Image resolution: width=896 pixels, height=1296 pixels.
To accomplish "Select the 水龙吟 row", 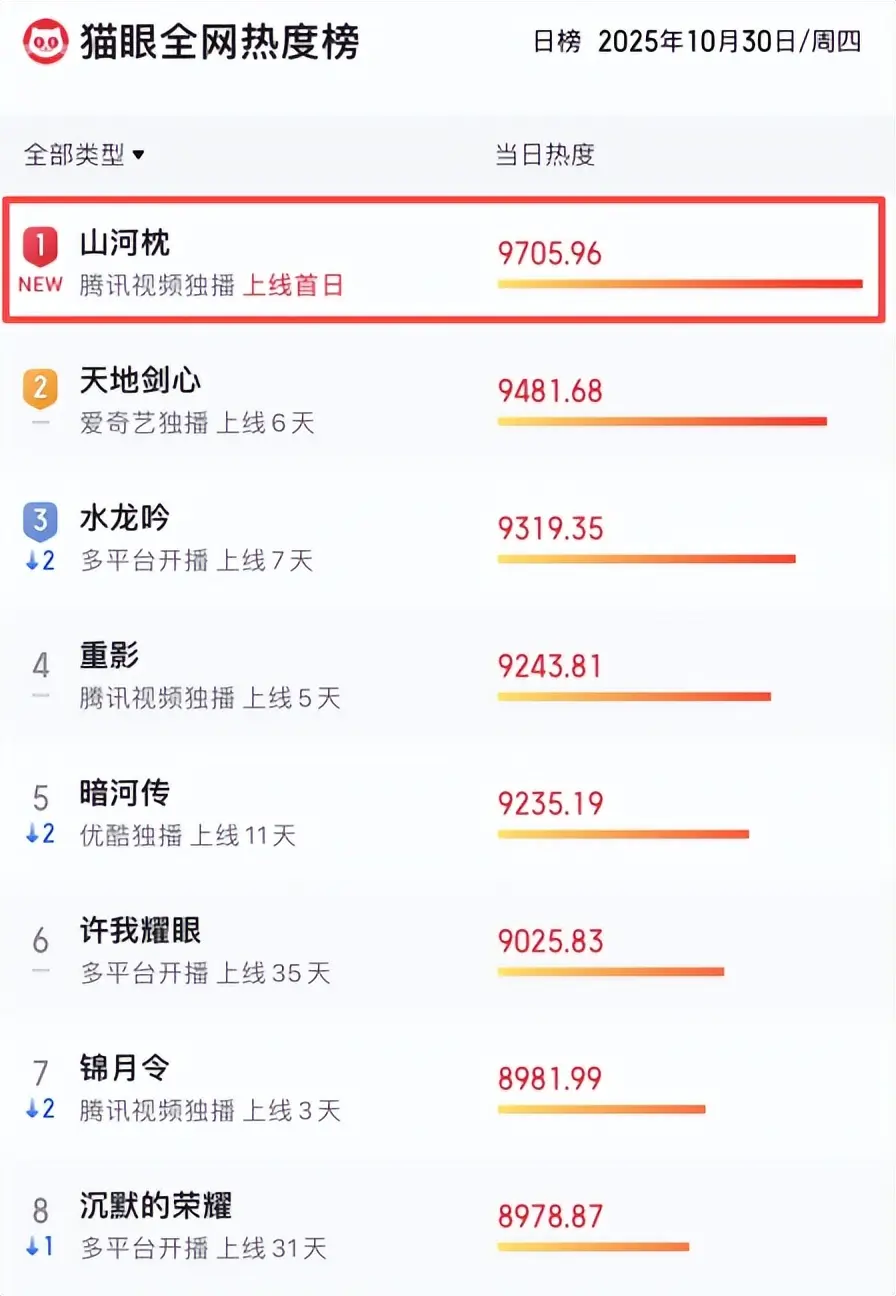I will [x=125, y=519].
